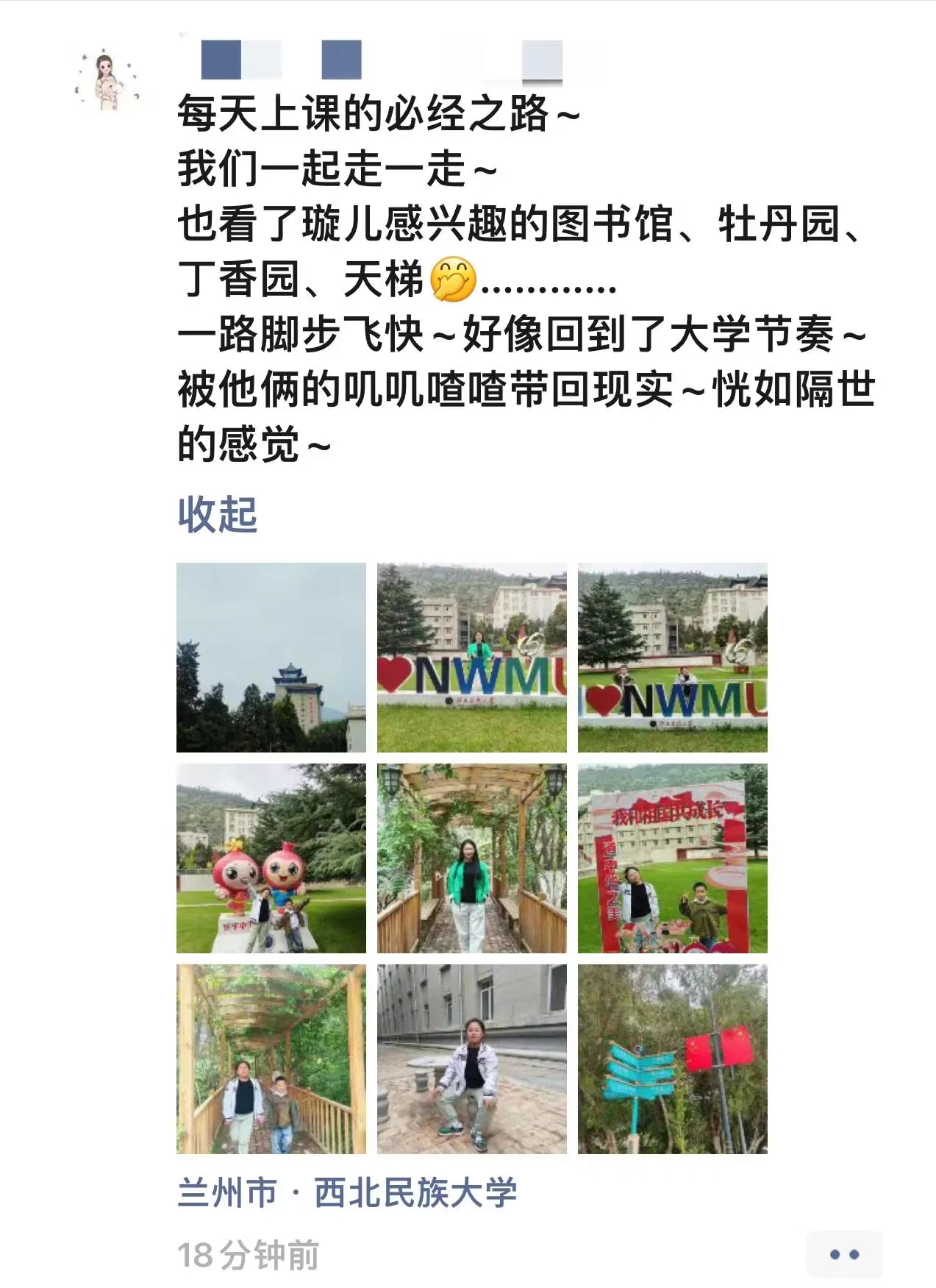Collapse the post text with 收起
Viewport: 936px width, 1288px height.
pos(217,514)
